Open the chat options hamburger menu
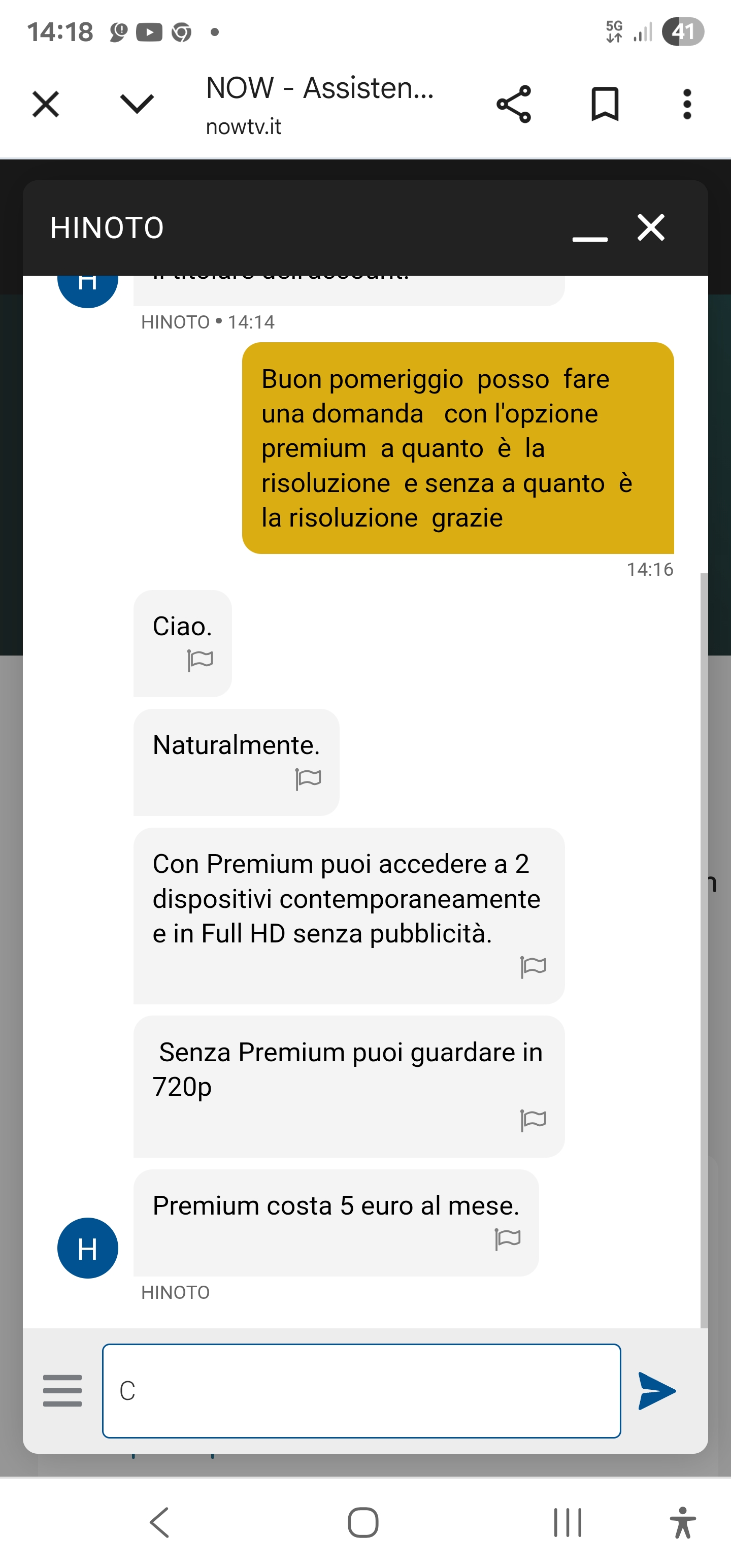Image resolution: width=731 pixels, height=1568 pixels. click(62, 1391)
